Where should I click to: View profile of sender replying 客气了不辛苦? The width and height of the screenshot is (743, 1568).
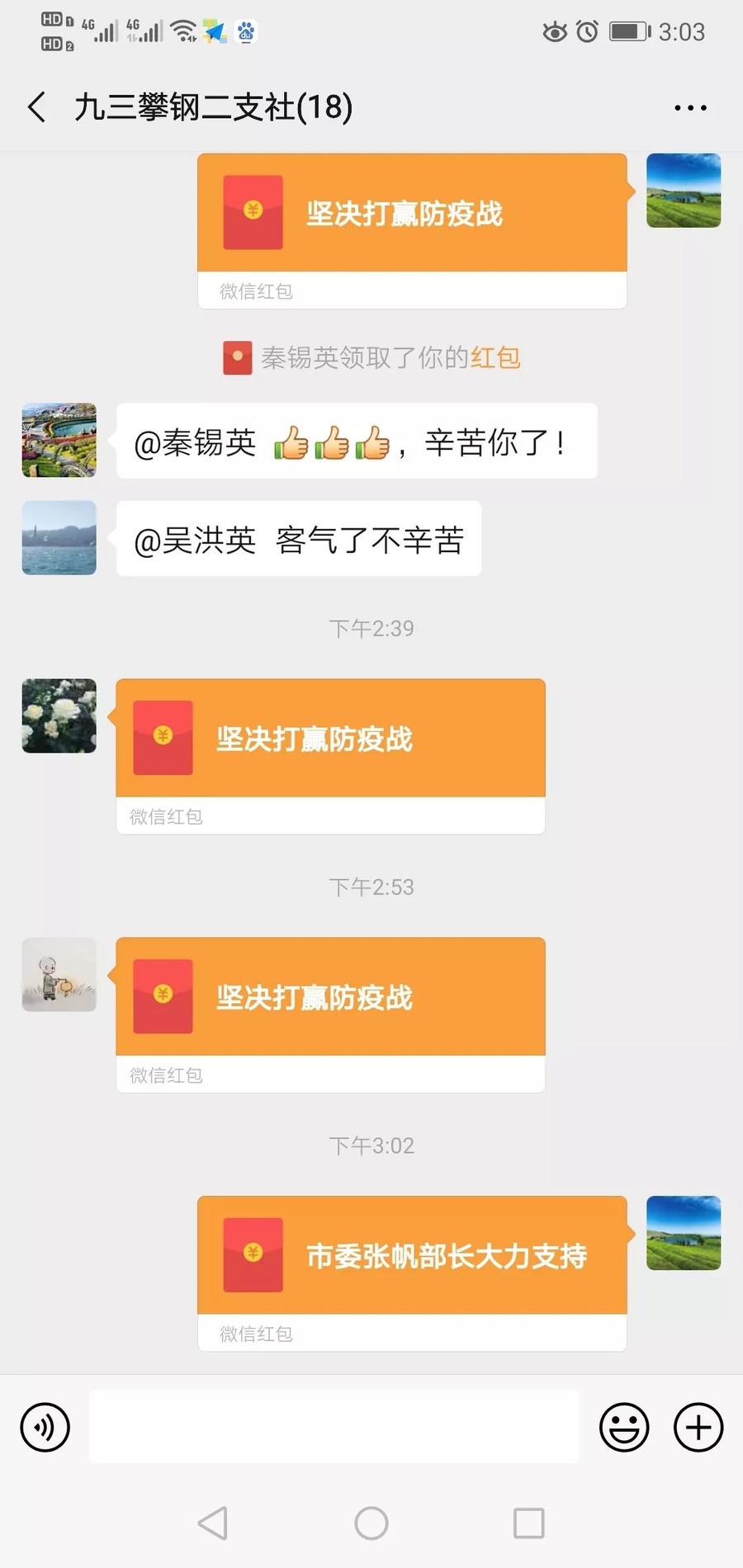[59, 538]
